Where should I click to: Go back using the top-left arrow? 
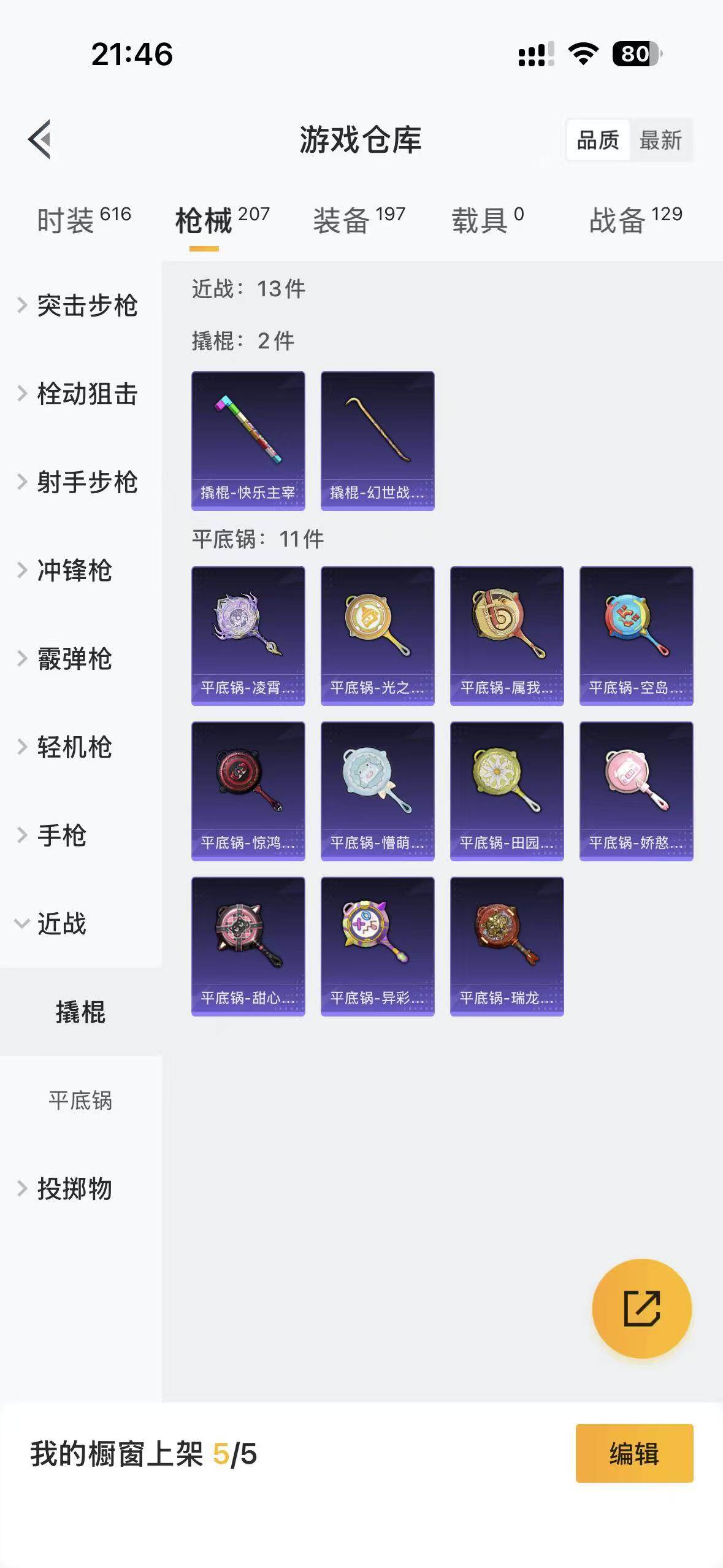(40, 139)
